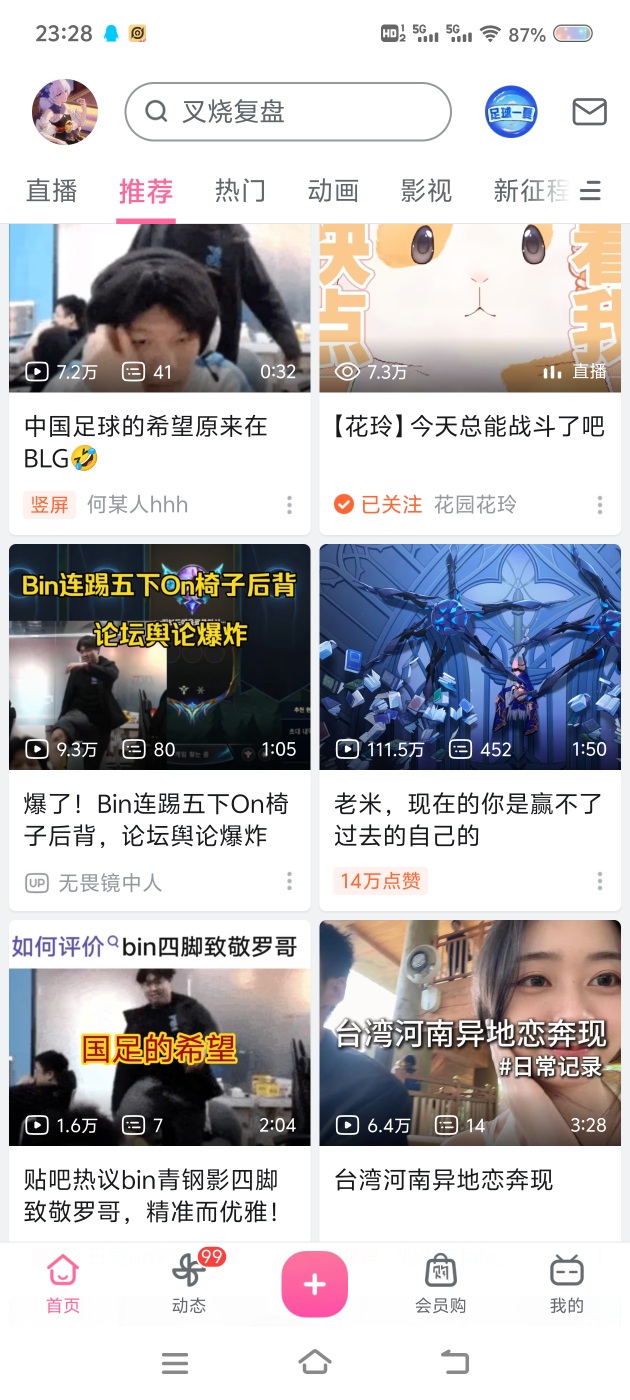The height and width of the screenshot is (1400, 630).
Task: Open video 中国足球的希望原来在BLG
Action: pos(160,310)
